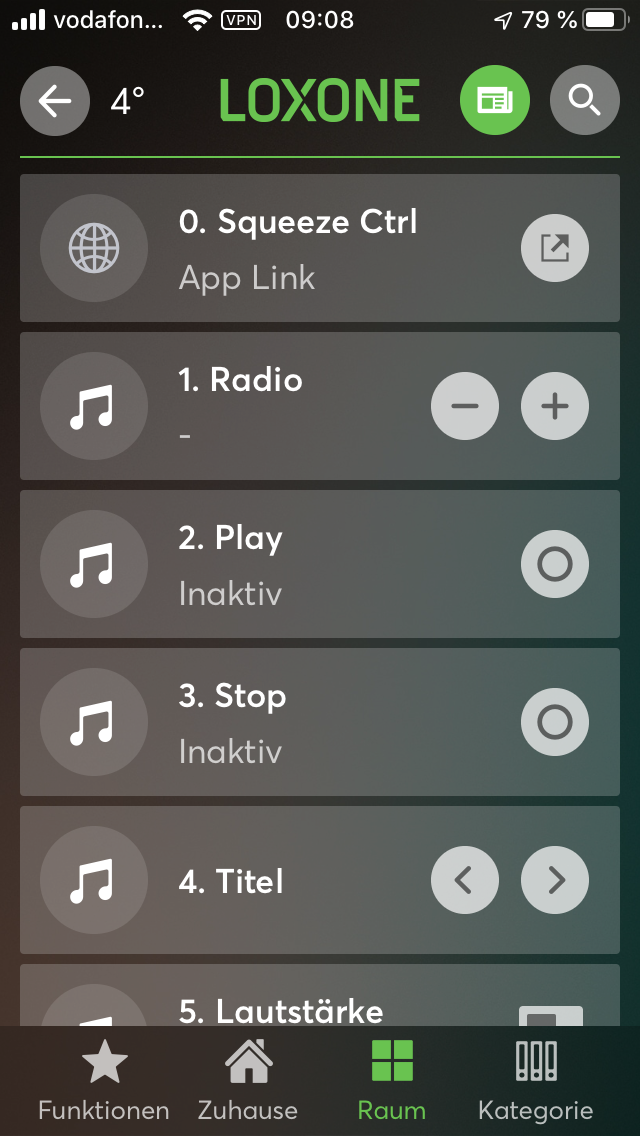Switch to the Zuhause tab
Image resolution: width=640 pixels, height=1136 pixels.
(x=247, y=1080)
